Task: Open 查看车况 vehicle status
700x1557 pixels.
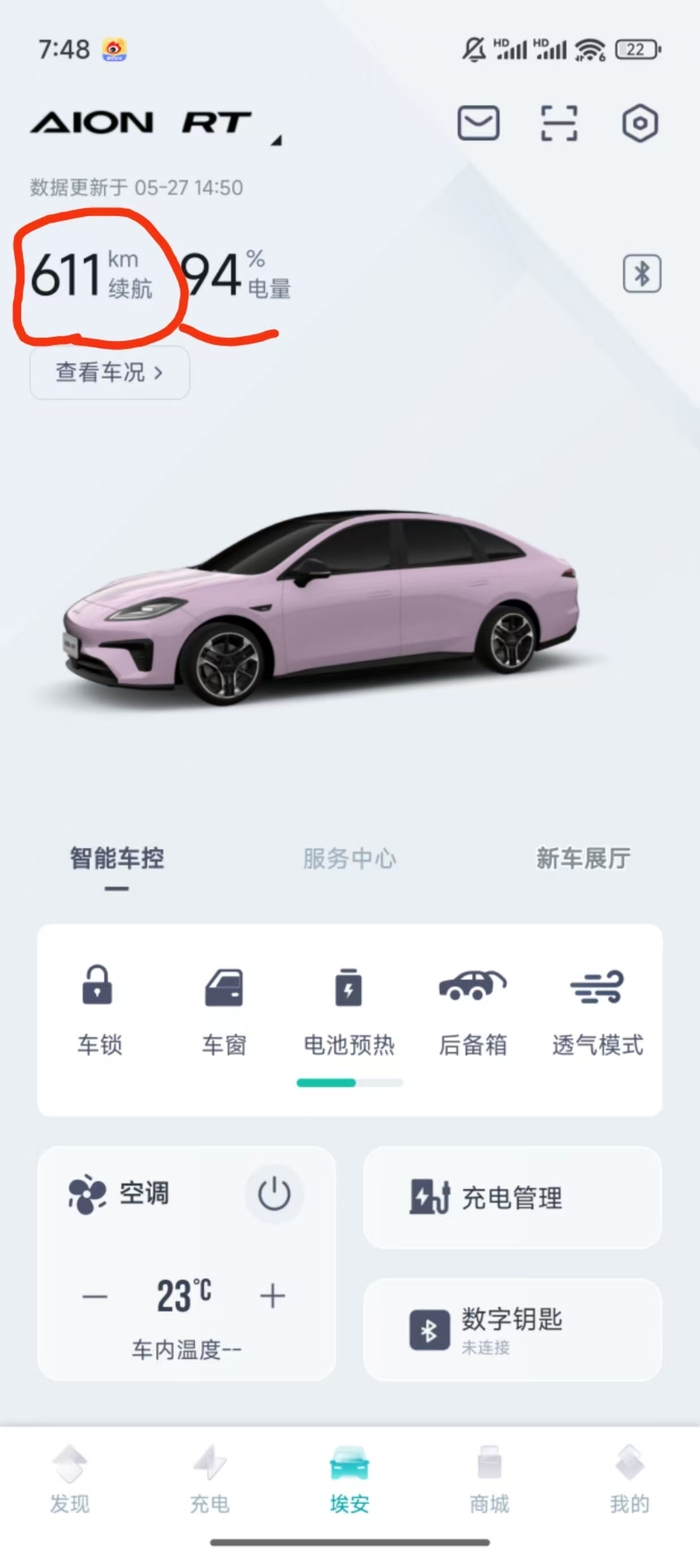Action: 109,373
